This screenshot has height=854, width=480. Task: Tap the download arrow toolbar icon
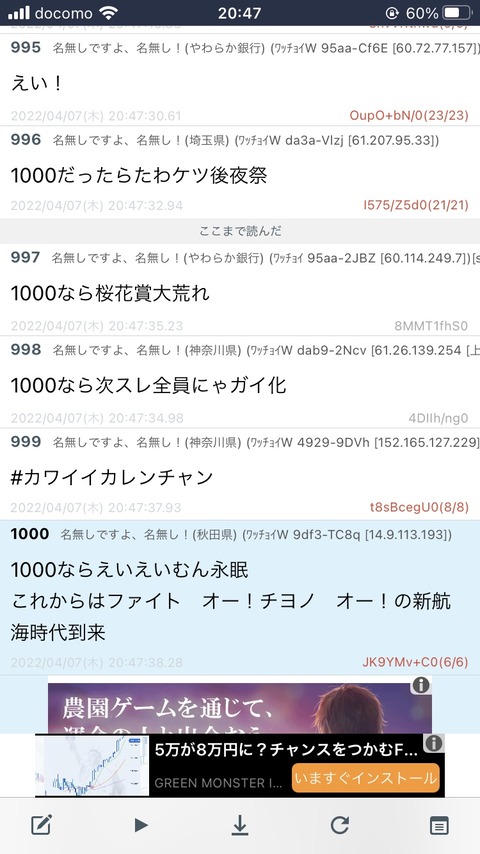tap(240, 826)
